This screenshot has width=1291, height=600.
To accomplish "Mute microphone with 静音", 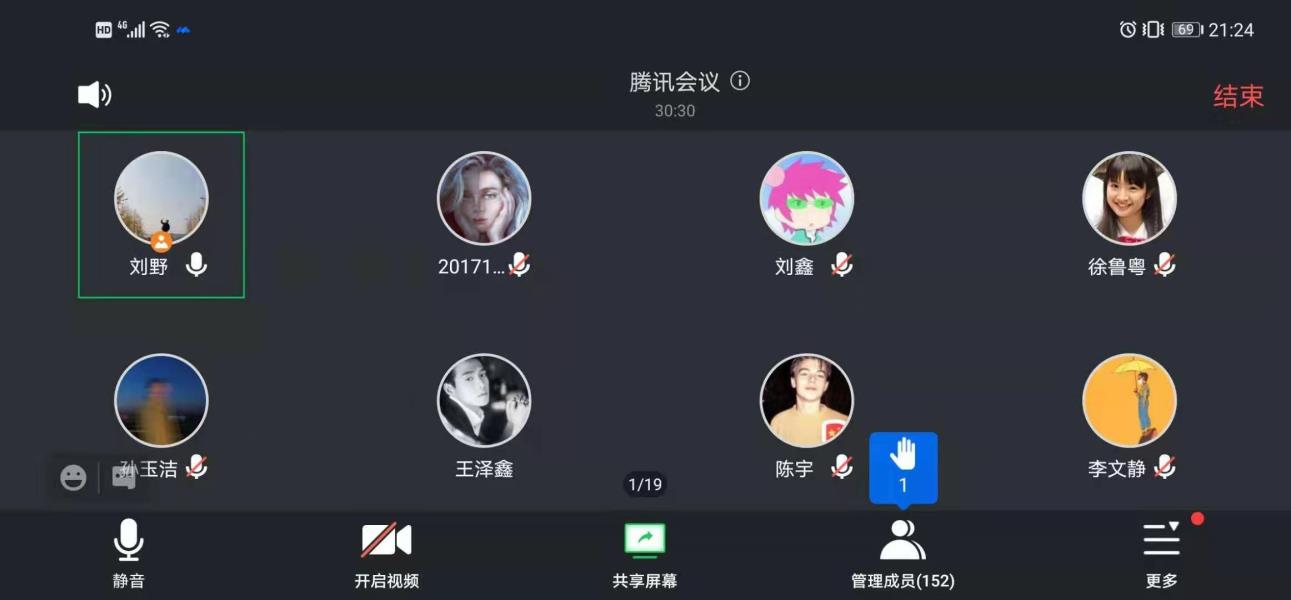I will [128, 553].
